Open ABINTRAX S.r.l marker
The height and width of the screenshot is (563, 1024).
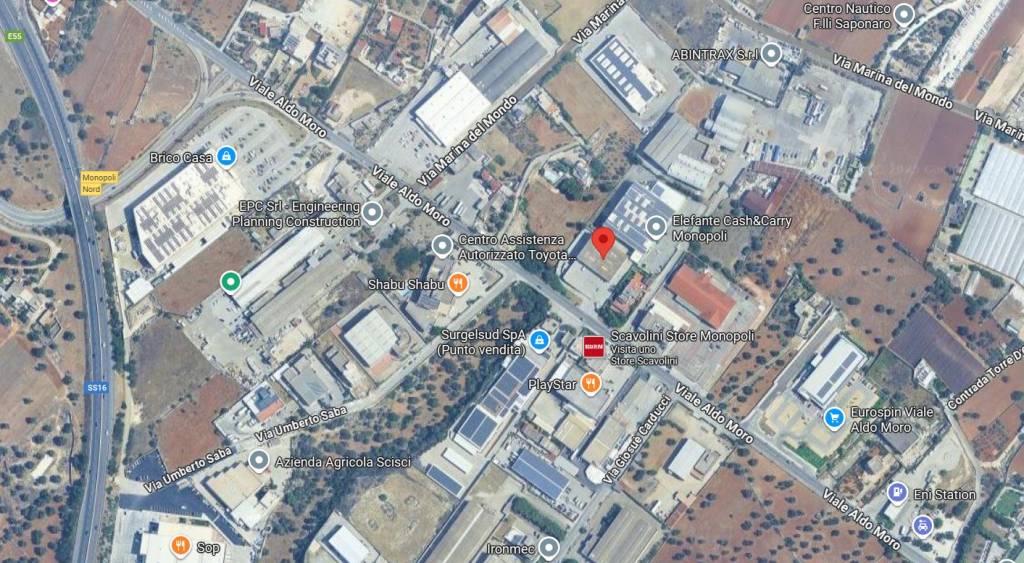click(771, 54)
